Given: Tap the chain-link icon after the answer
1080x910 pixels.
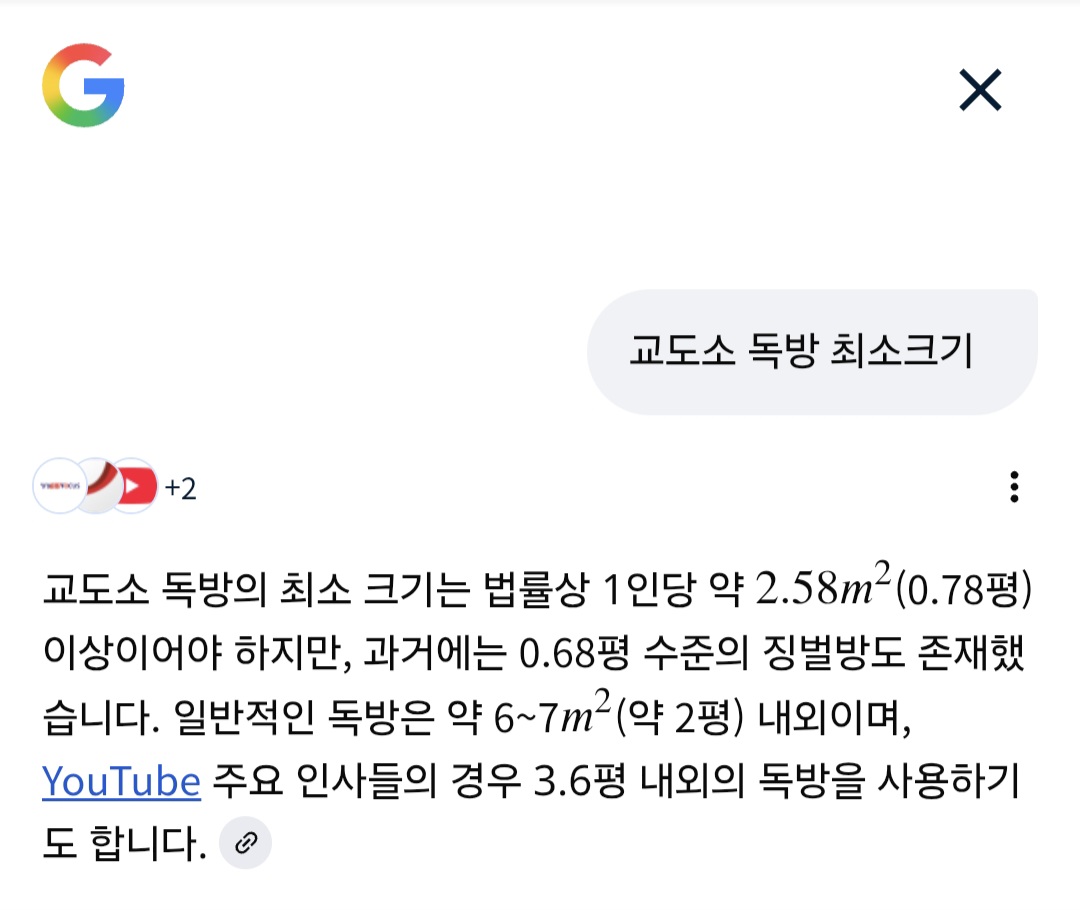Looking at the screenshot, I should pos(245,843).
